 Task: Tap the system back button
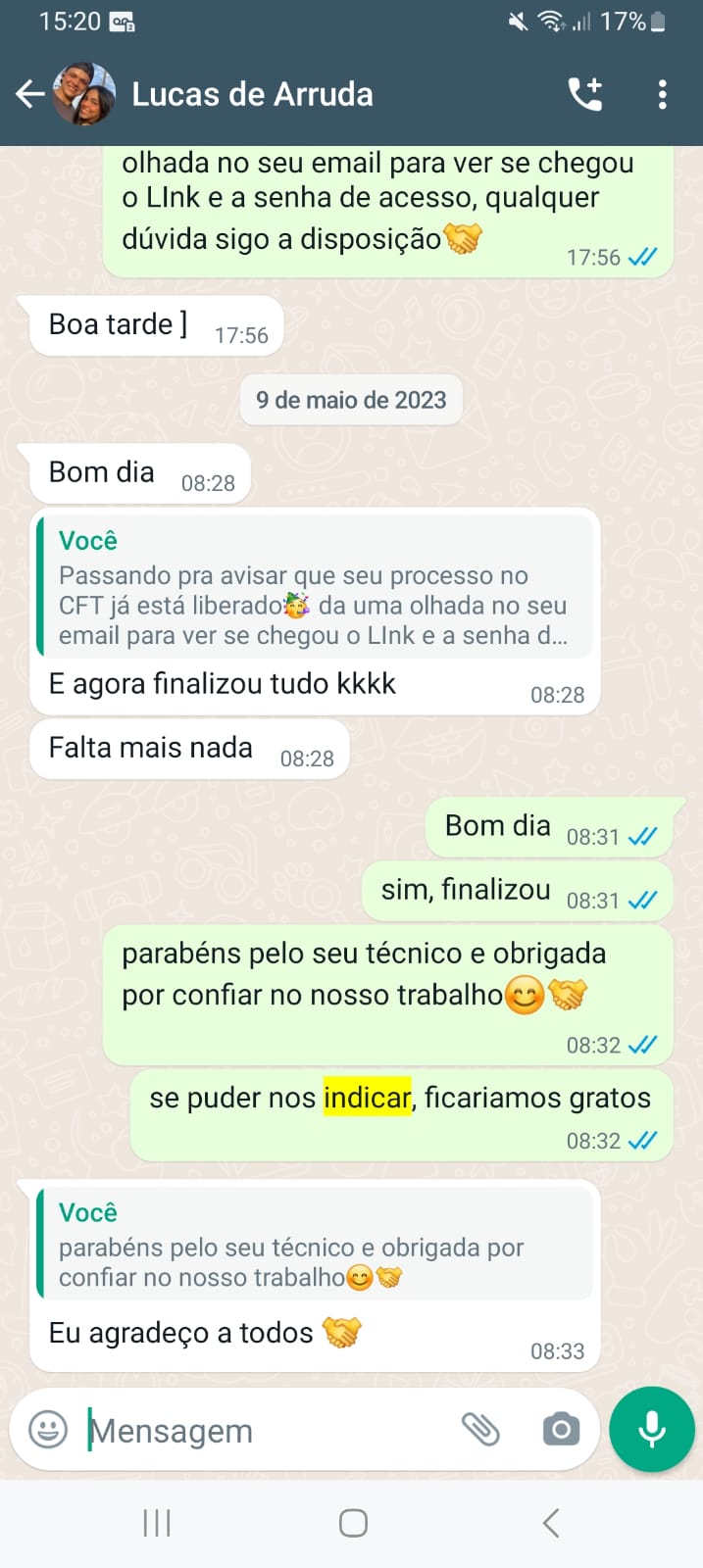[x=551, y=1523]
